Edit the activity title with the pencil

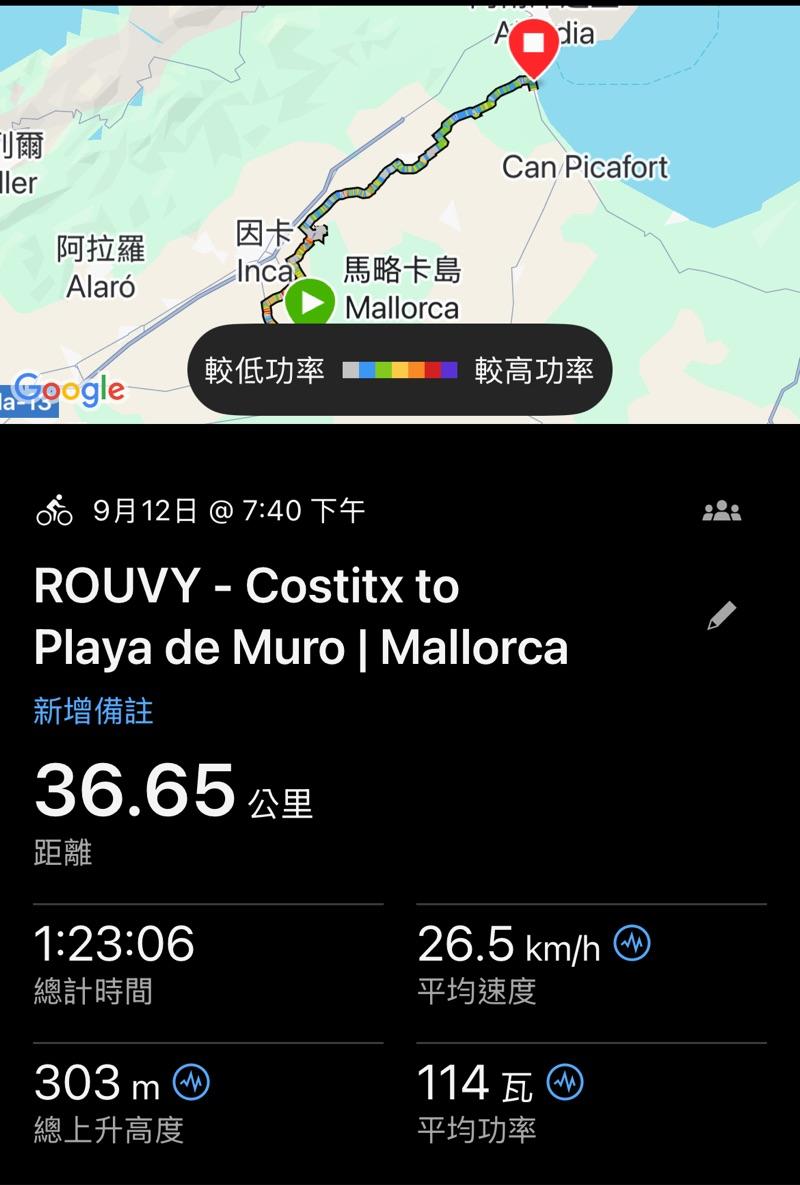pyautogui.click(x=721, y=616)
